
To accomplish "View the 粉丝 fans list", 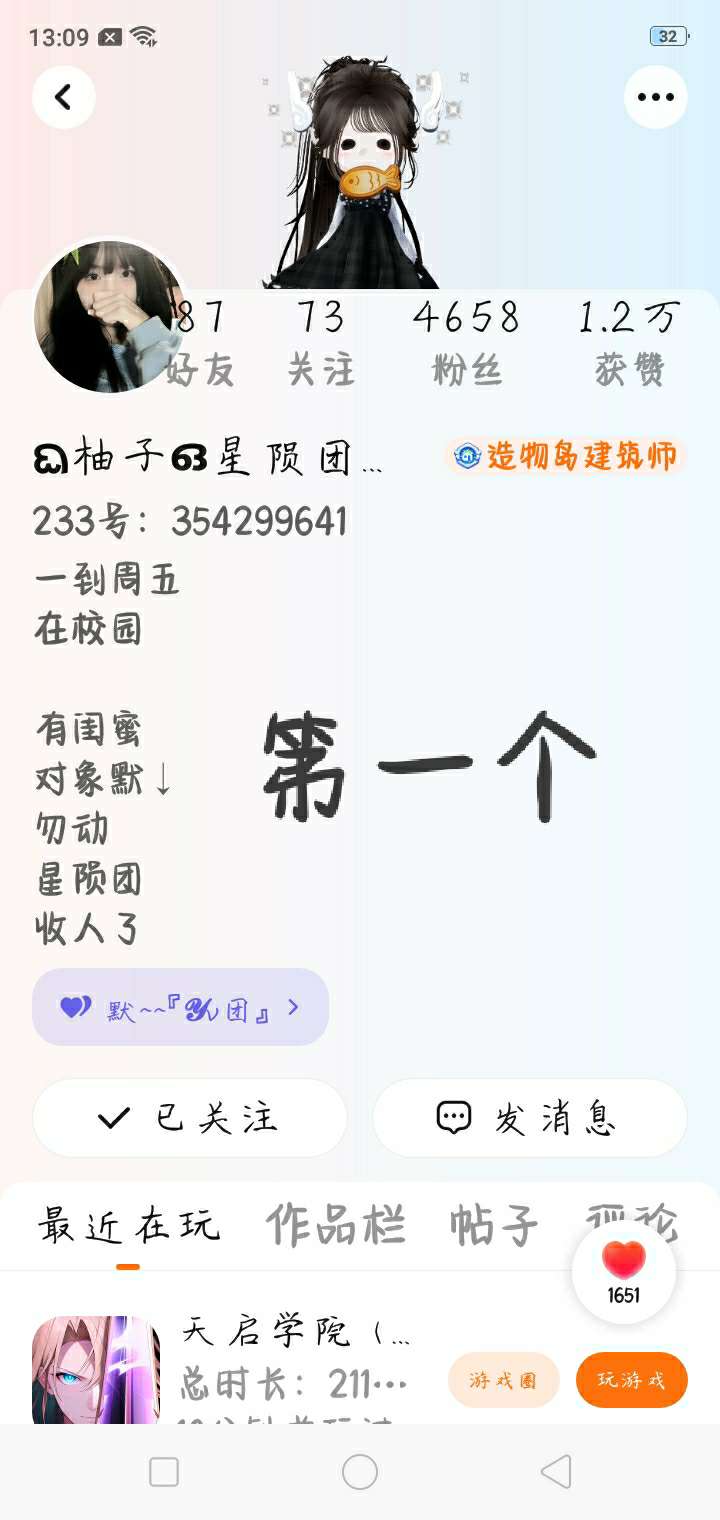I will [x=466, y=343].
